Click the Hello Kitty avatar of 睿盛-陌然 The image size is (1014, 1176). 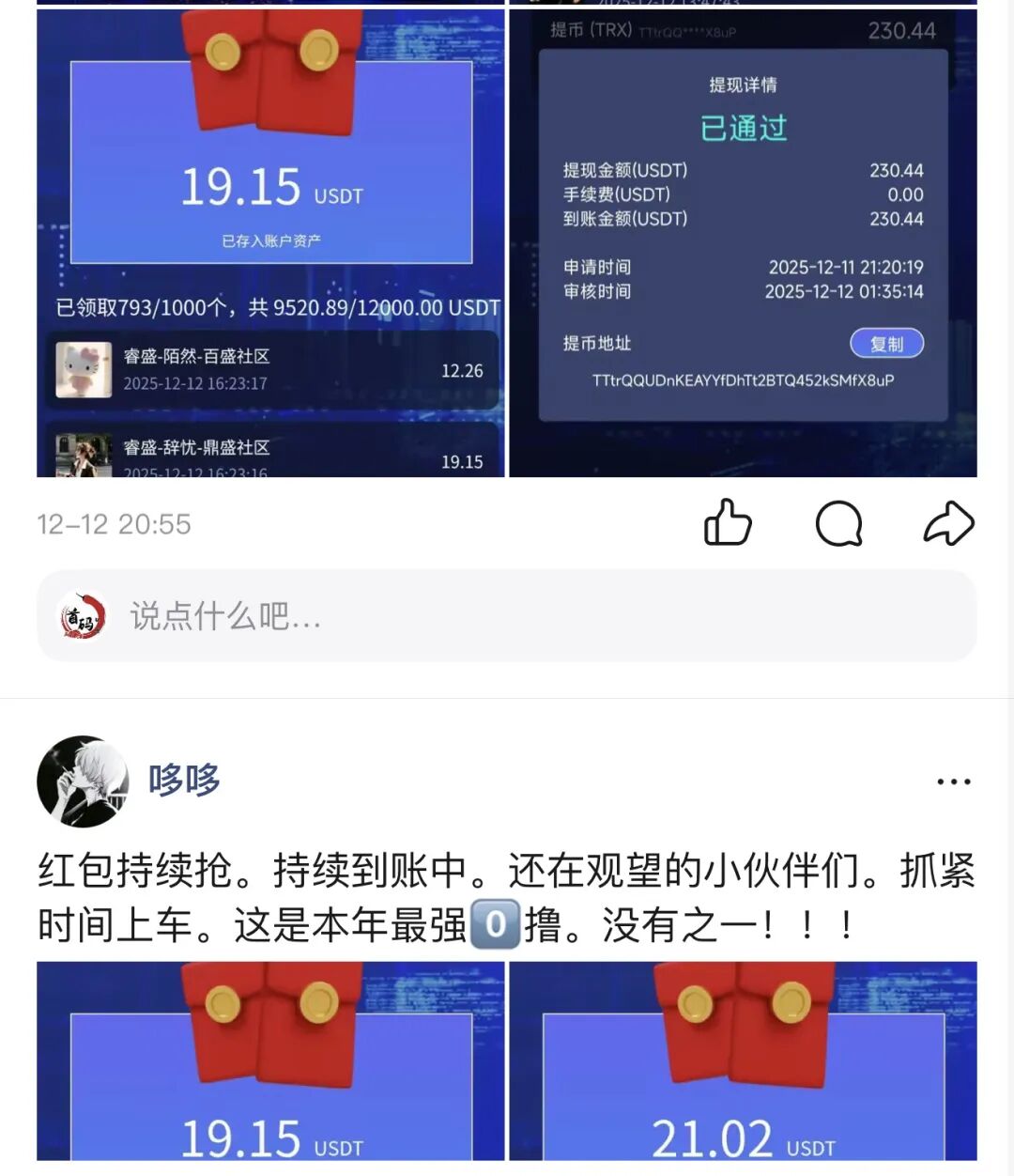[83, 369]
